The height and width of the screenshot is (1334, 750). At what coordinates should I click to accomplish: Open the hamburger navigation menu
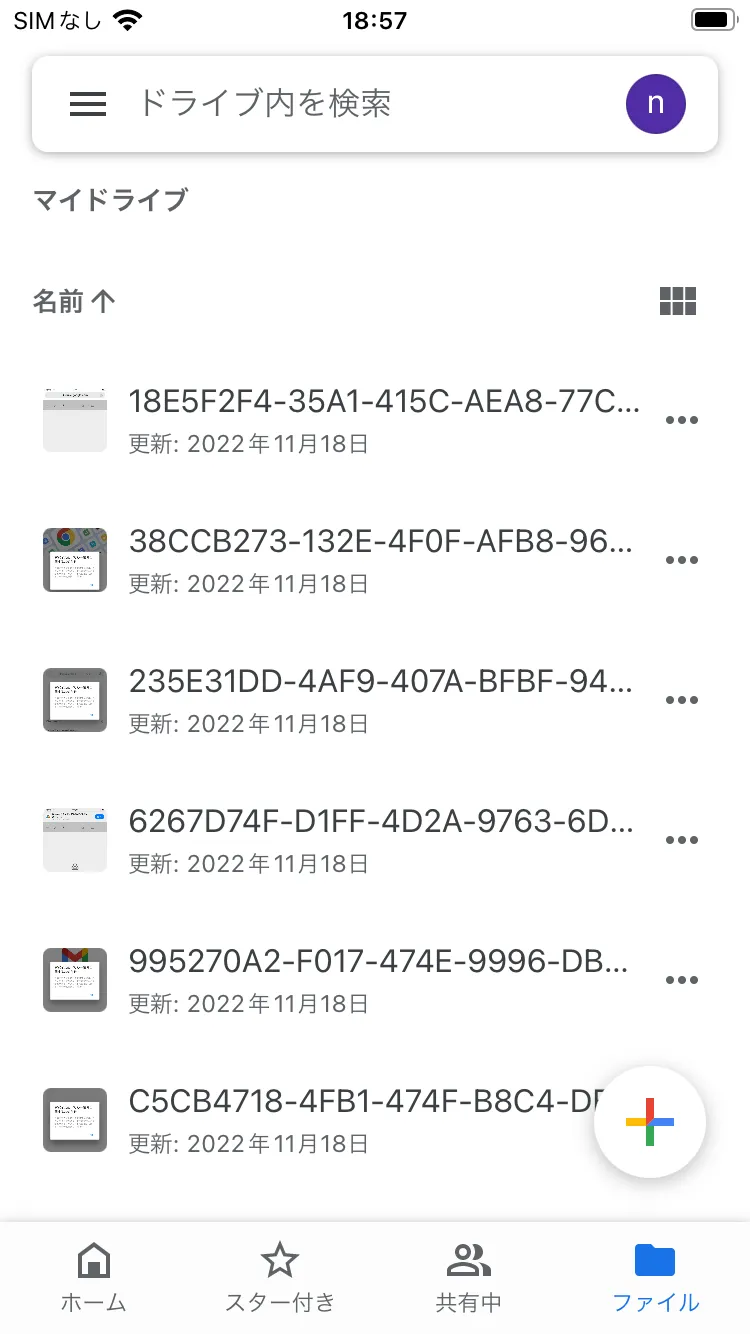point(88,104)
